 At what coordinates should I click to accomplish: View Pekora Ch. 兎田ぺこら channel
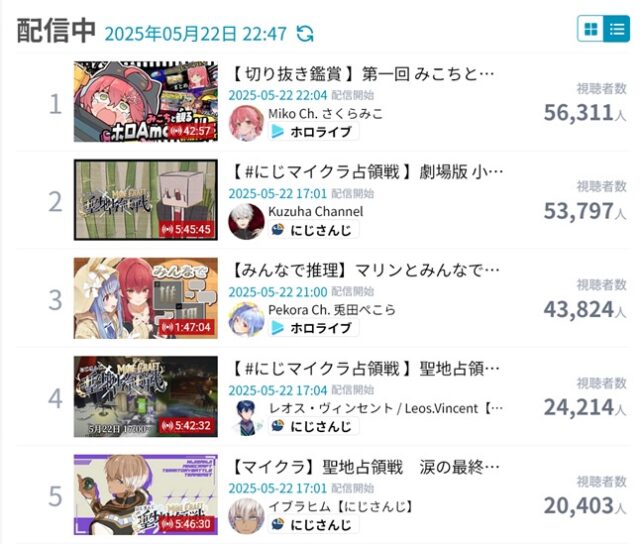(331, 309)
